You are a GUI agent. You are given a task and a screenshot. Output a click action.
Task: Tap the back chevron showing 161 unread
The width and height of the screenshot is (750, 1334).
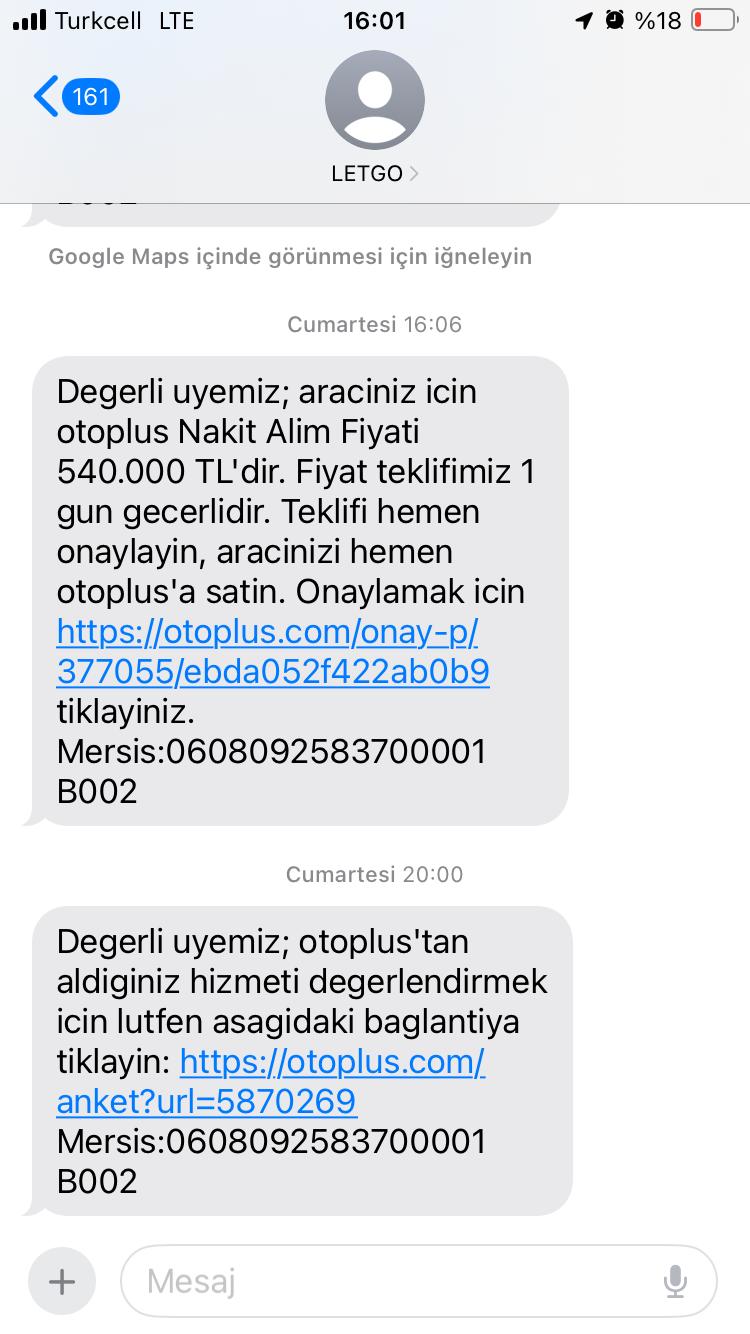tap(75, 96)
